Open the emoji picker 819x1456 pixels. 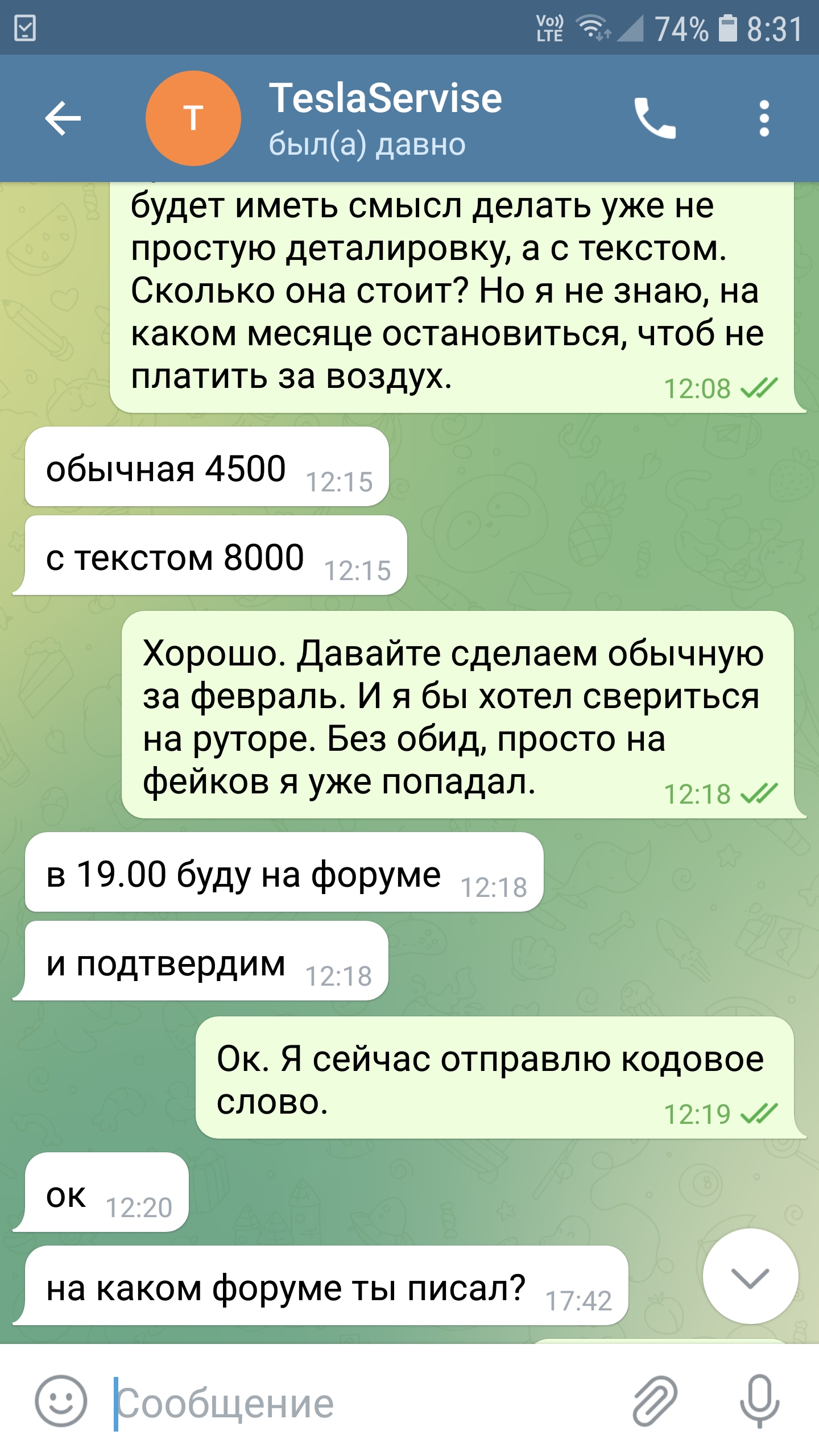pos(61,1402)
